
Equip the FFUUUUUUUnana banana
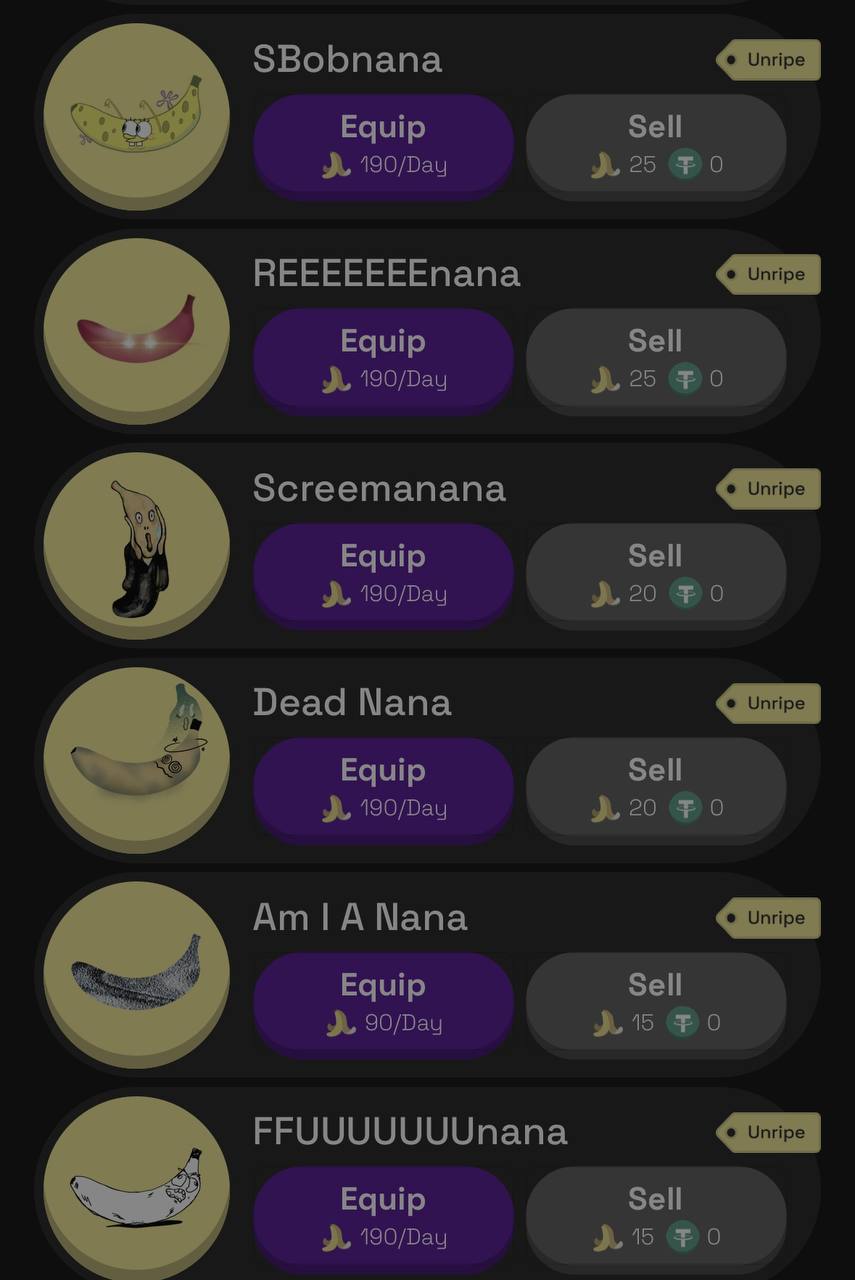click(383, 1217)
